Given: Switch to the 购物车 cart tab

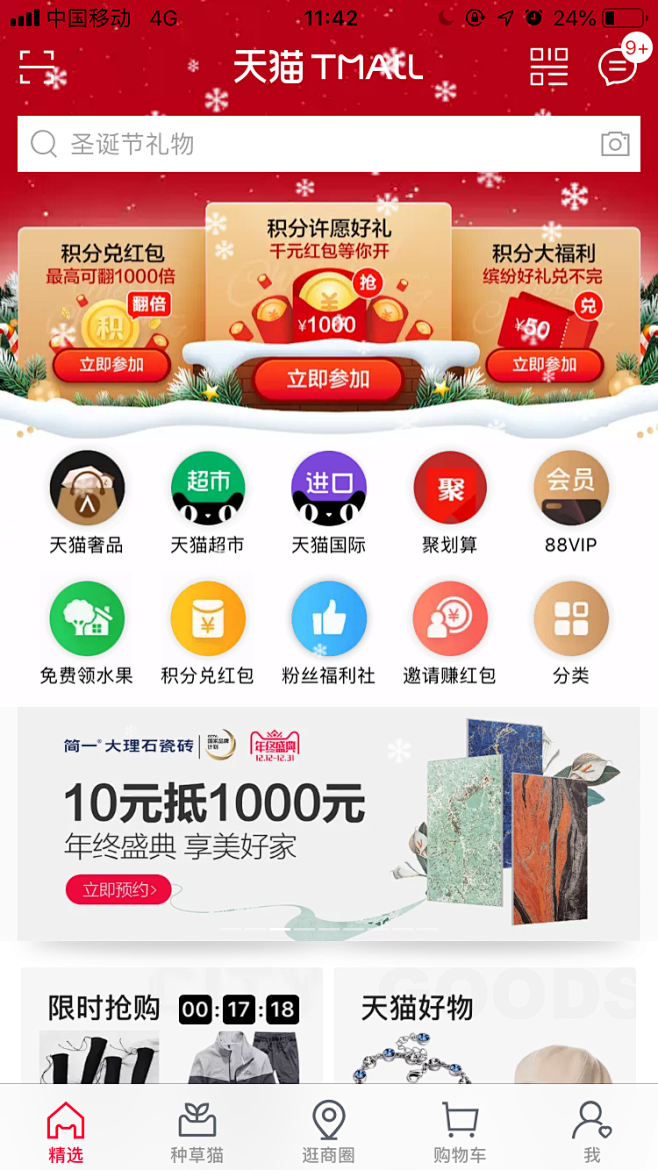Looking at the screenshot, I should pos(460,1133).
